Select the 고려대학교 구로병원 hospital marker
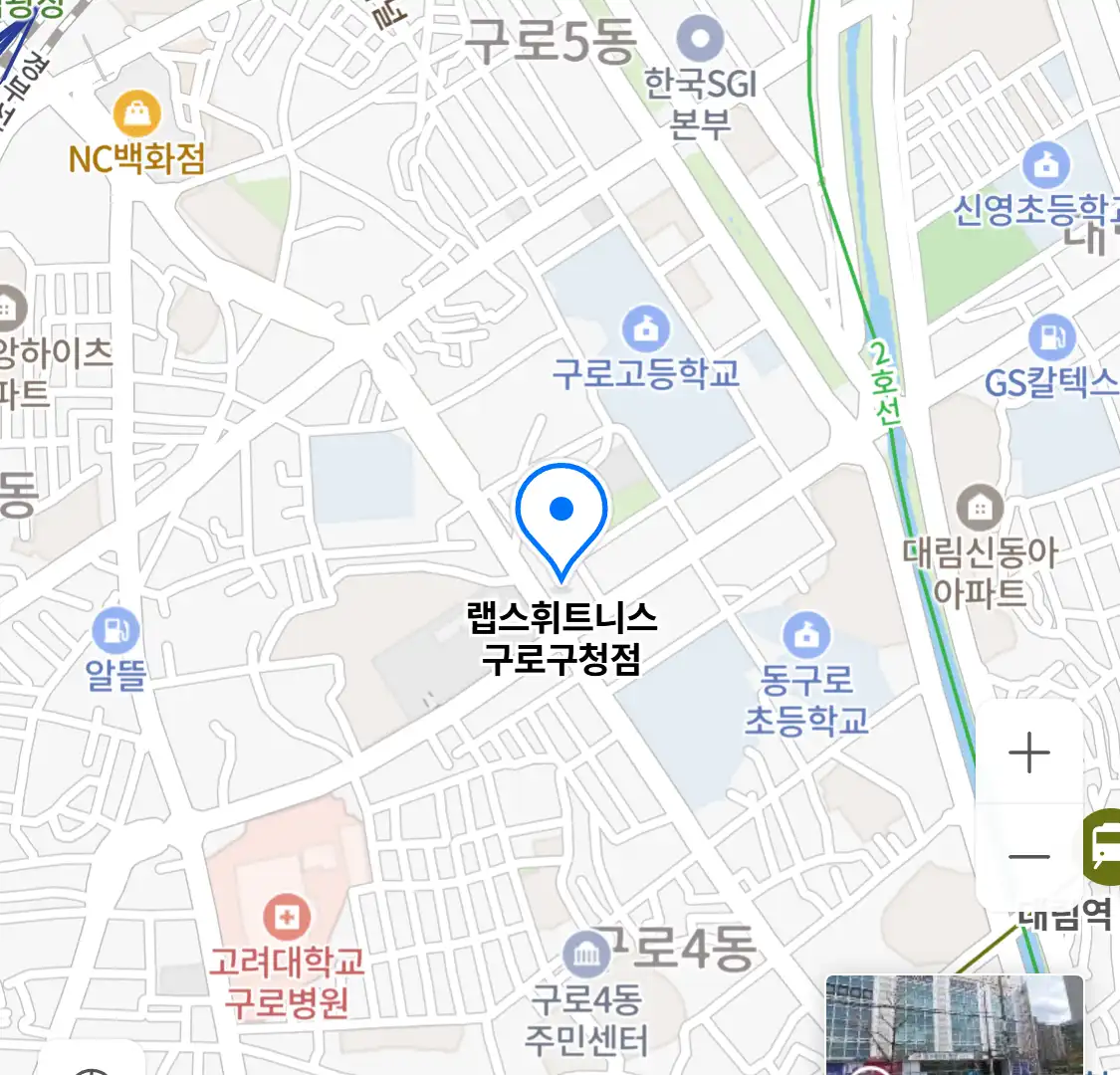The width and height of the screenshot is (1120, 1075). 287,917
